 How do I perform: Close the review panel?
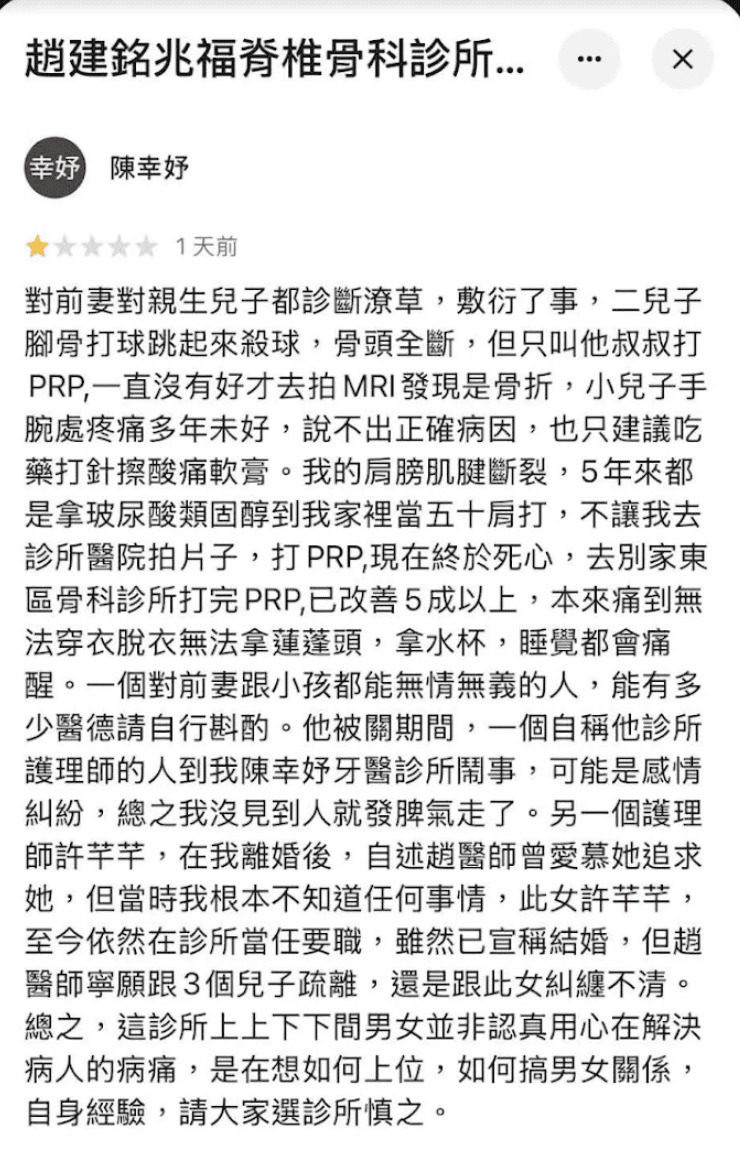[682, 59]
